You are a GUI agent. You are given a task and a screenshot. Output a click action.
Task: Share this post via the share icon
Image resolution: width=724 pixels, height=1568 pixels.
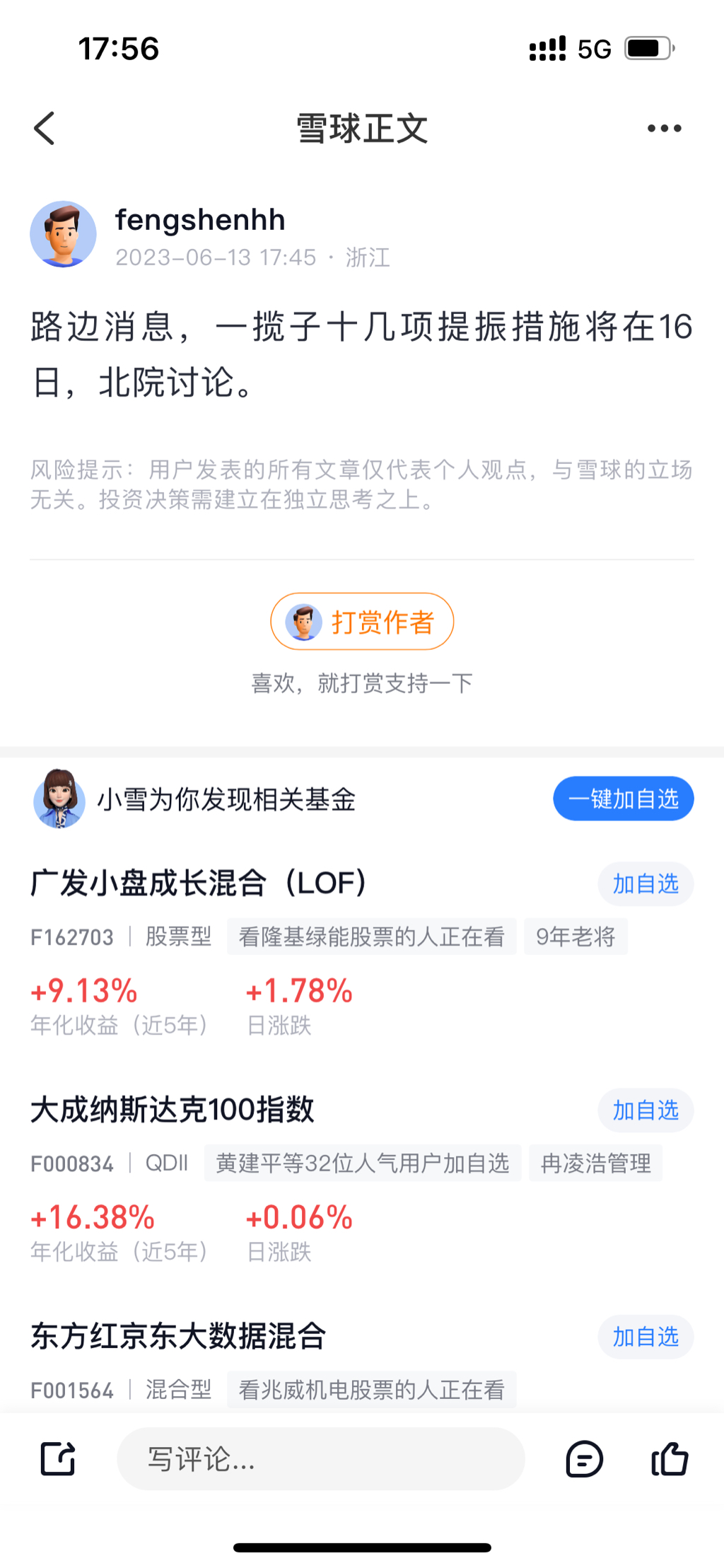pyautogui.click(x=58, y=1459)
